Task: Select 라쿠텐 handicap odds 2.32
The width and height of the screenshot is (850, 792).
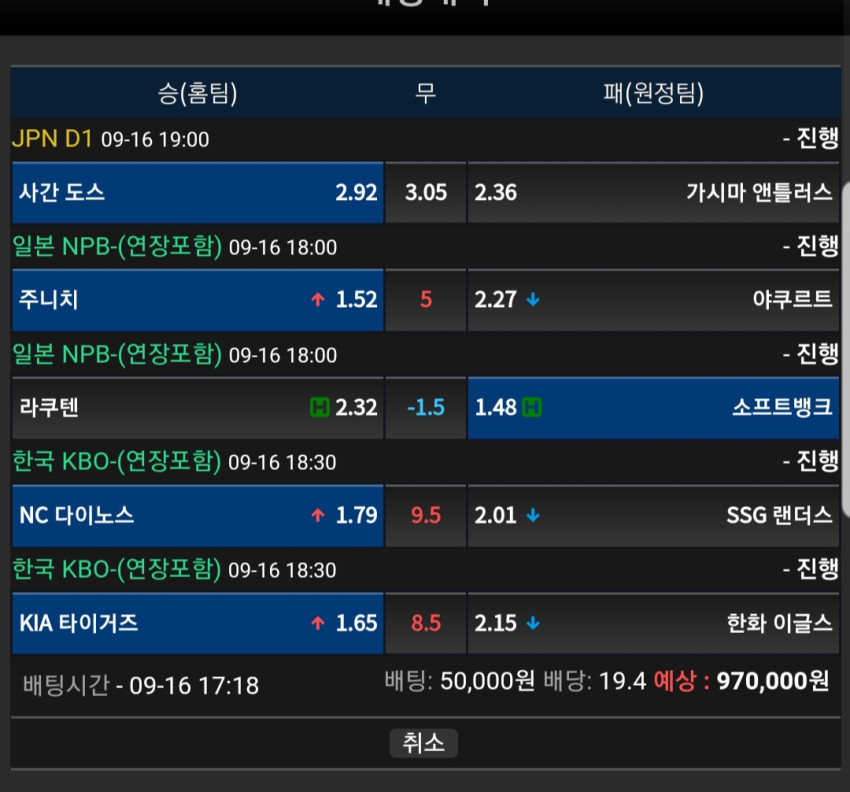Action: pos(198,408)
